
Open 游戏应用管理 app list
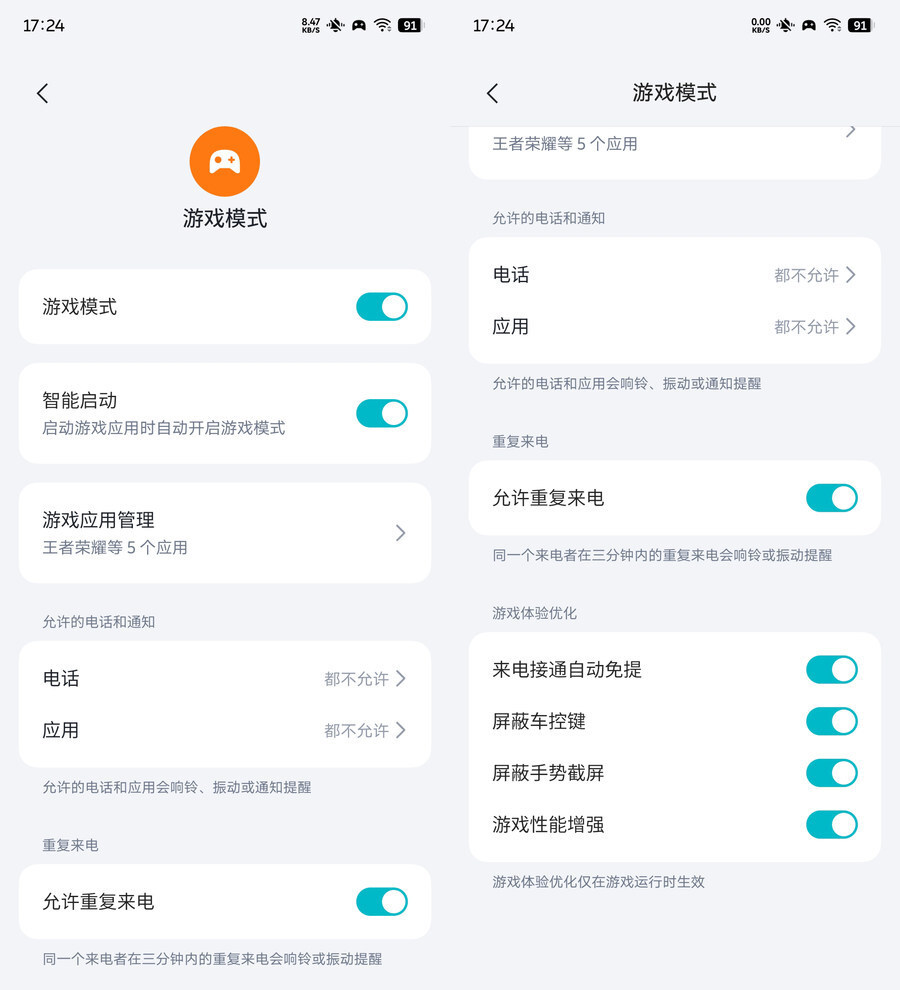(x=225, y=532)
